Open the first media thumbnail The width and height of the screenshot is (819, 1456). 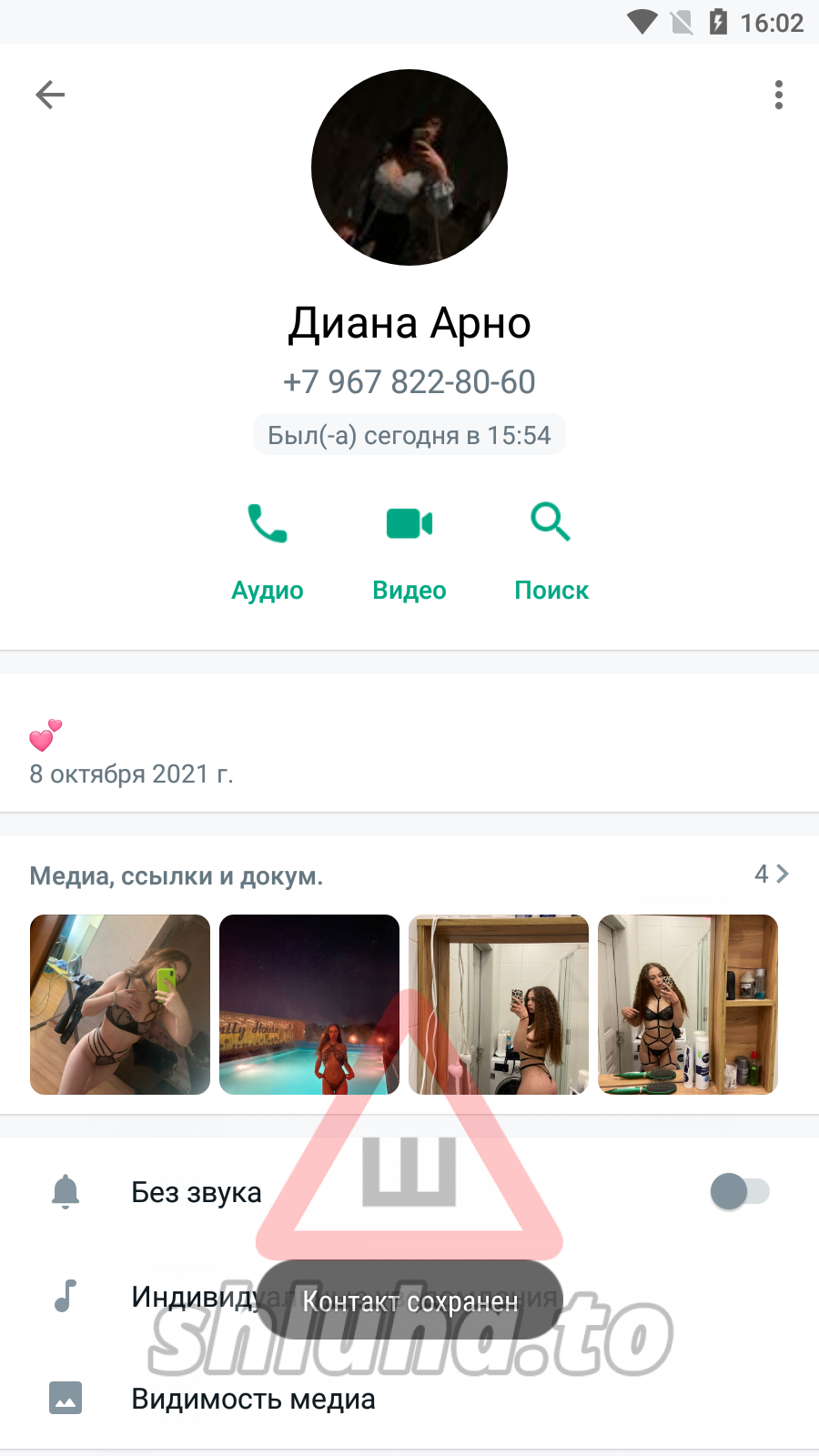click(120, 1005)
